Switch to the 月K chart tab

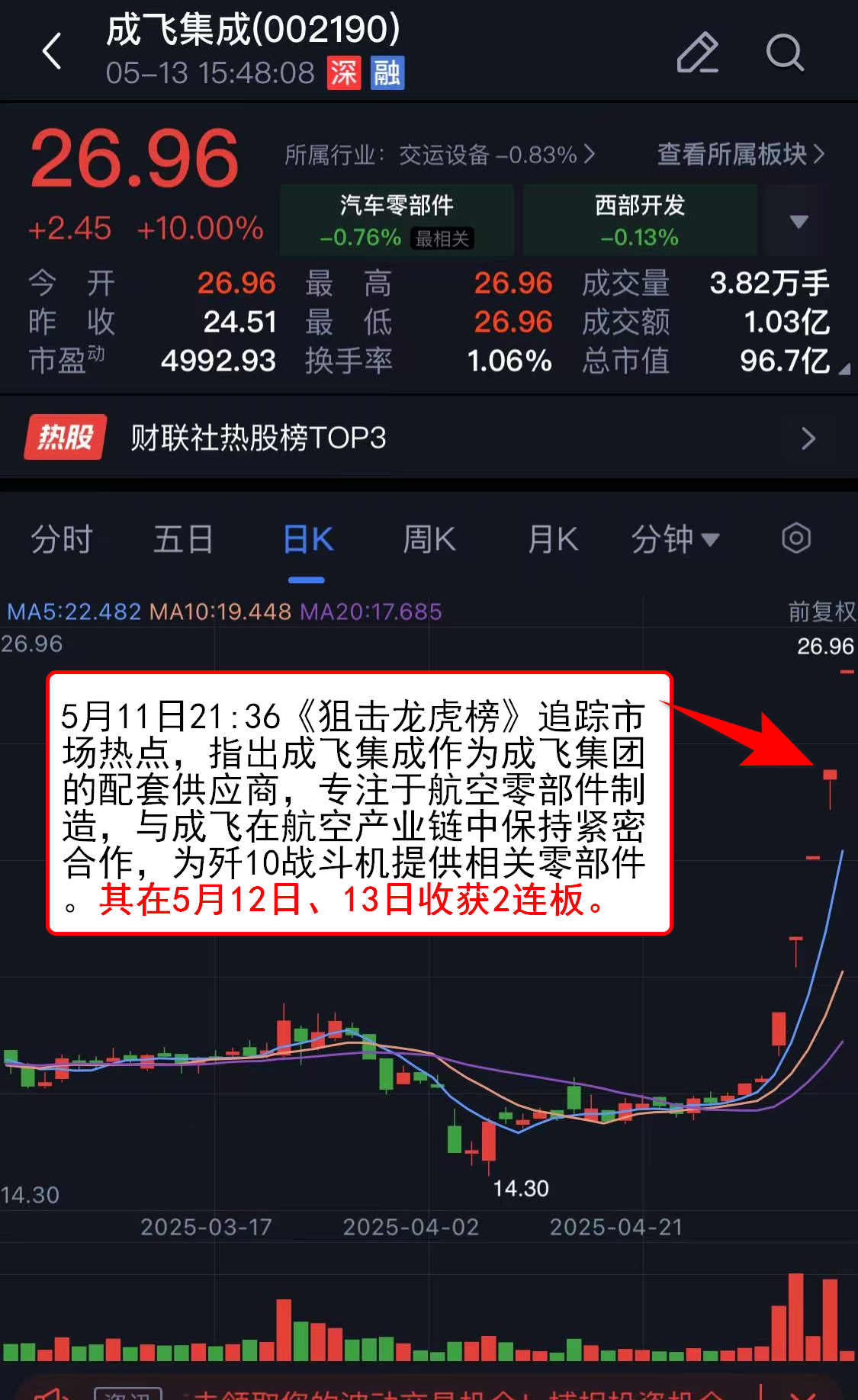click(x=553, y=540)
